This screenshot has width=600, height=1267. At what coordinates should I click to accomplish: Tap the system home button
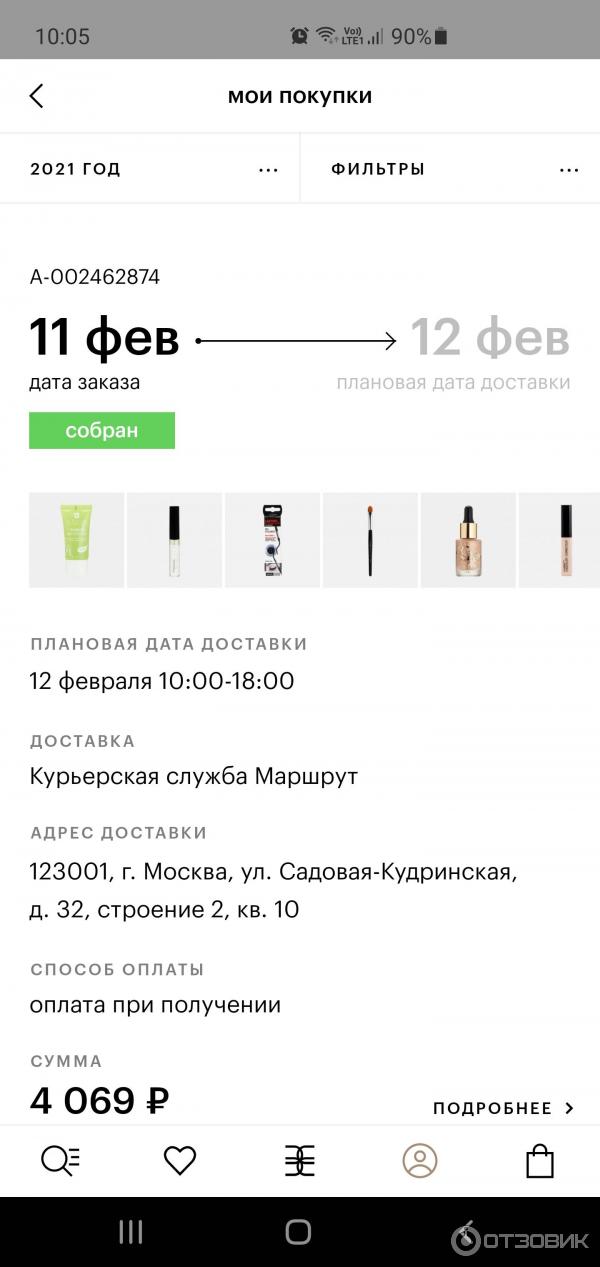298,1232
